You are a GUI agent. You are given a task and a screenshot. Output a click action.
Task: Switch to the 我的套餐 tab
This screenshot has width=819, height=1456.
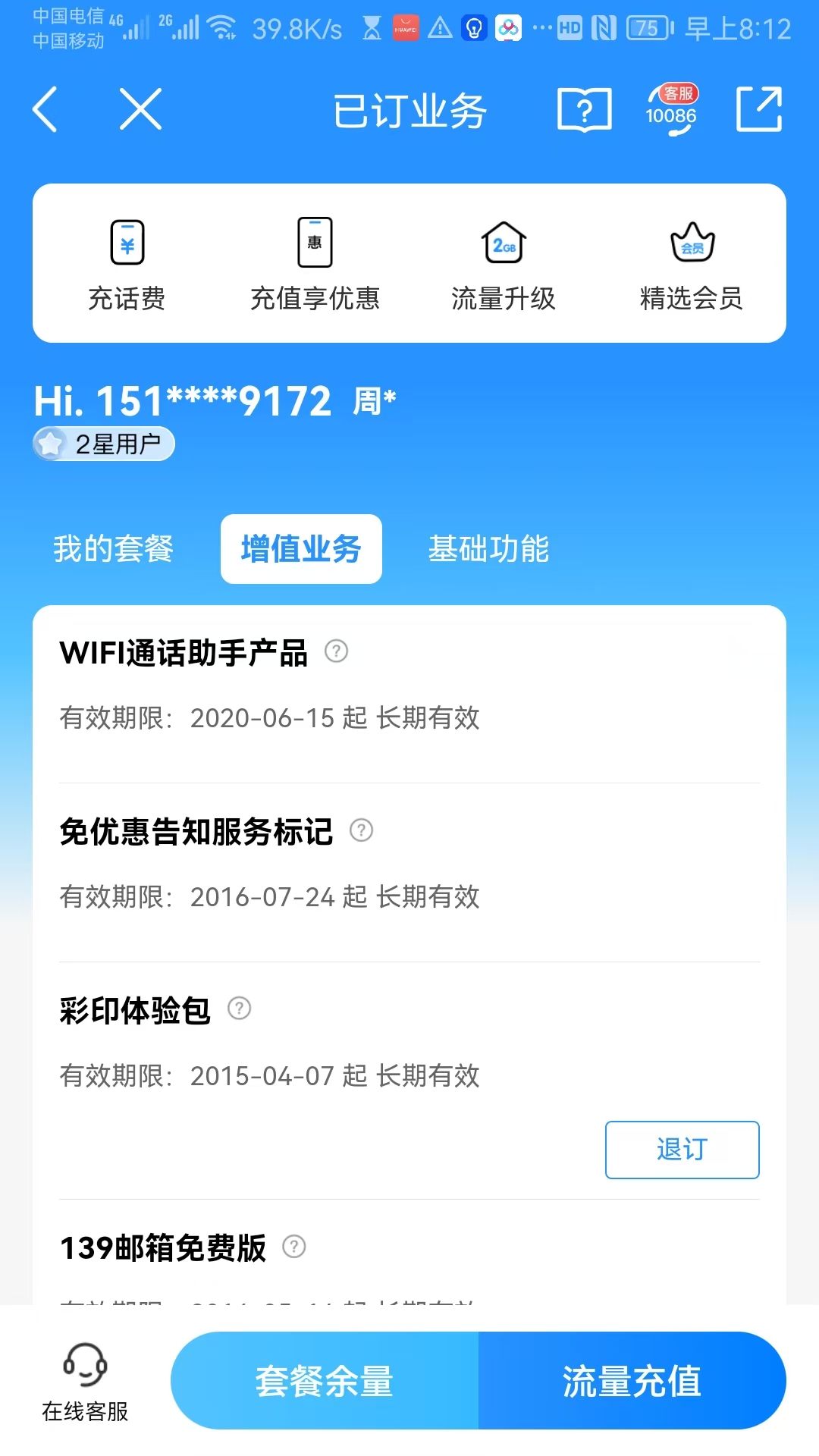click(113, 549)
